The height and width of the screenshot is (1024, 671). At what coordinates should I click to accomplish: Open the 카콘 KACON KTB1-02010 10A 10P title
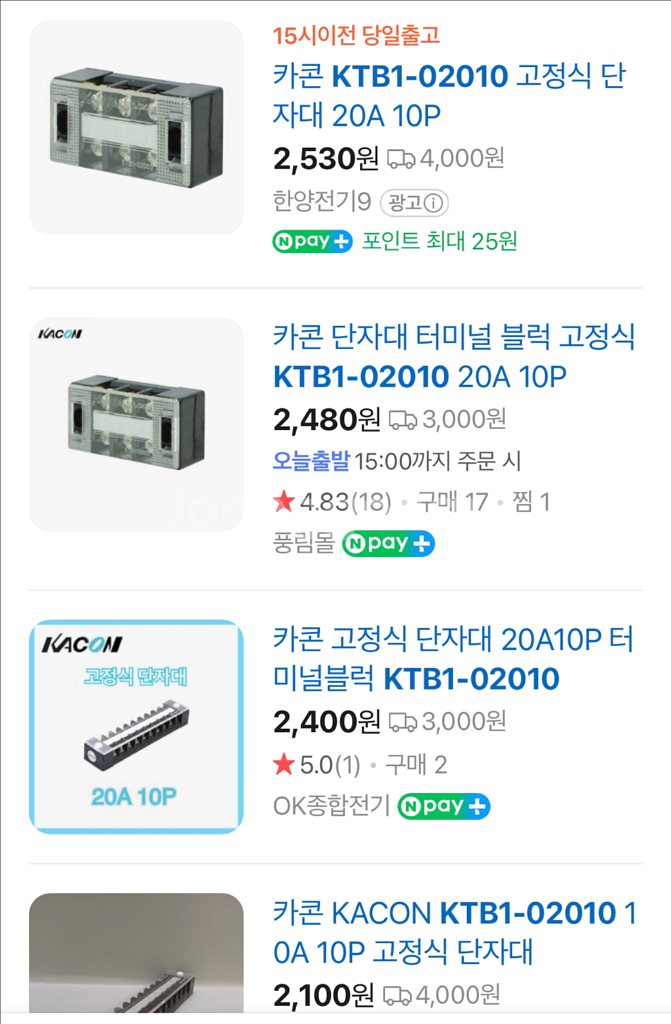click(455, 932)
